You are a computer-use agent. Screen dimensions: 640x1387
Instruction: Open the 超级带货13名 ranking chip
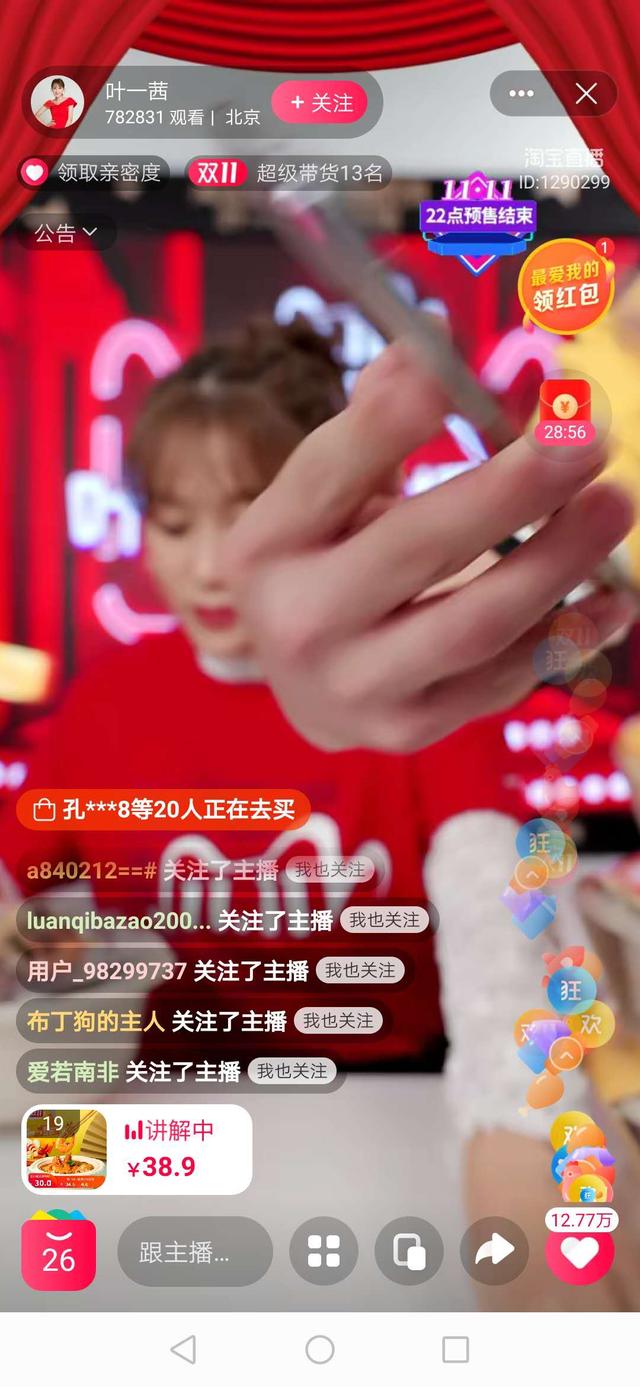pyautogui.click(x=289, y=173)
